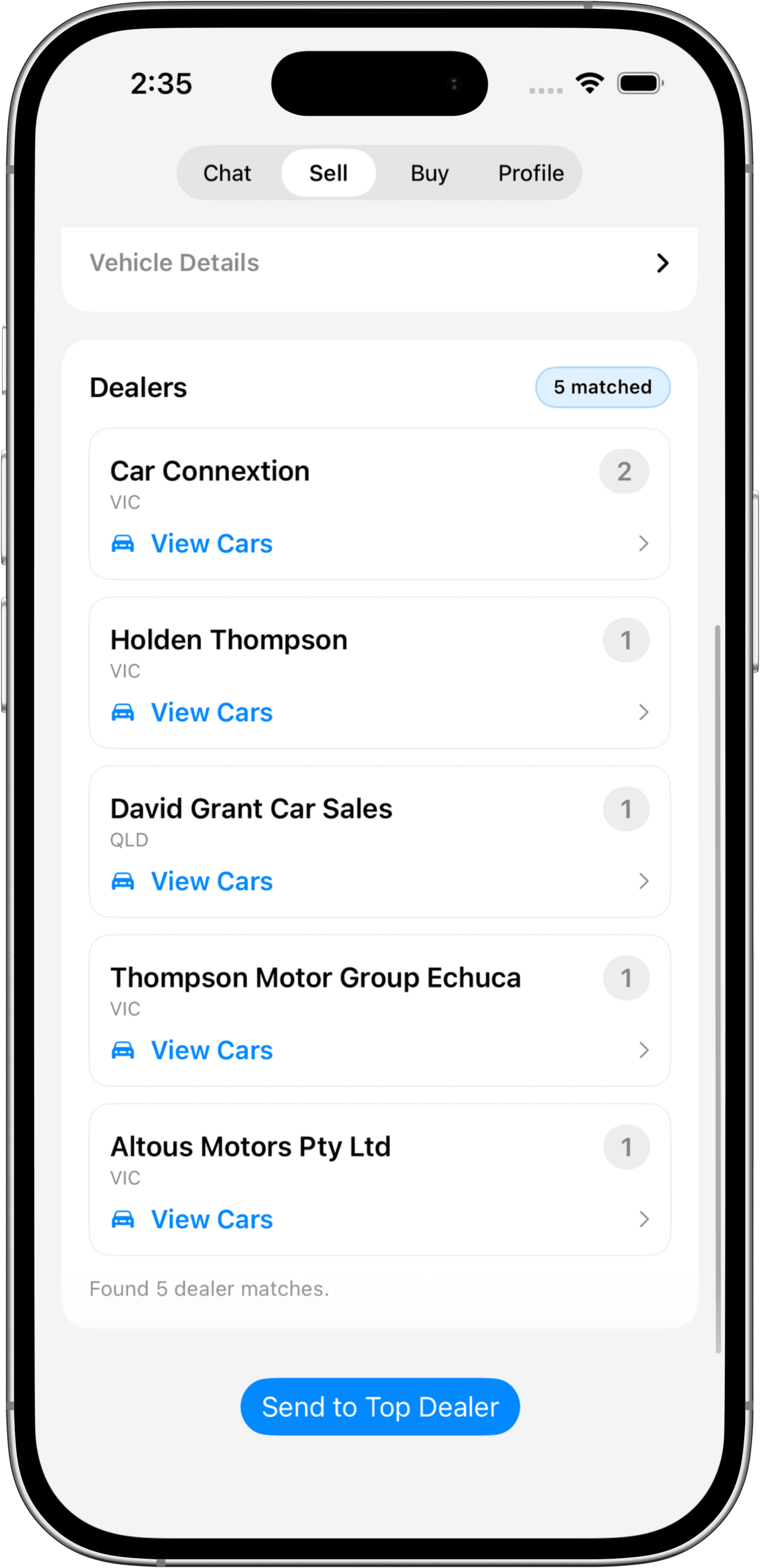The image size is (760, 1568).
Task: View cars at David Grant Car Sales
Action: 211,881
